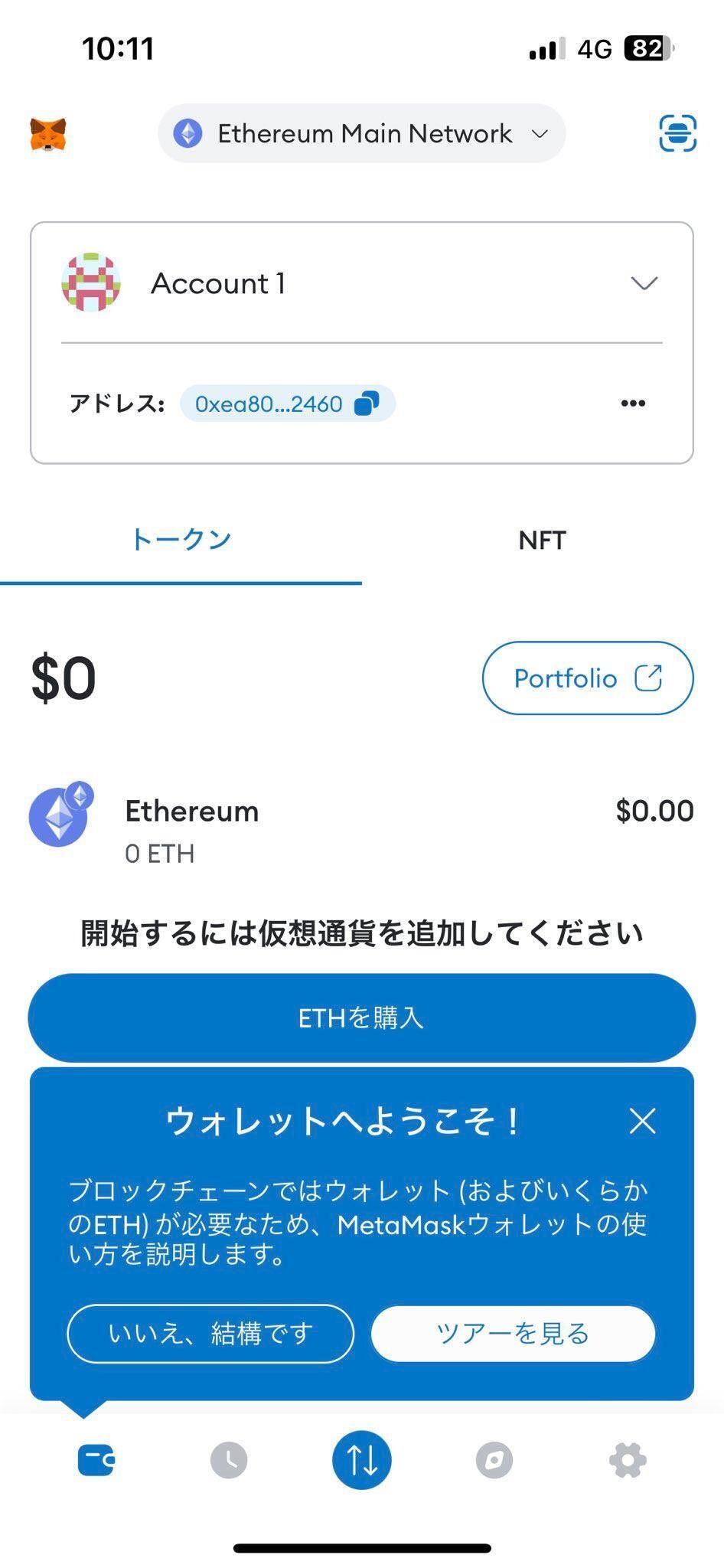Go to the wallet tab

96,1460
